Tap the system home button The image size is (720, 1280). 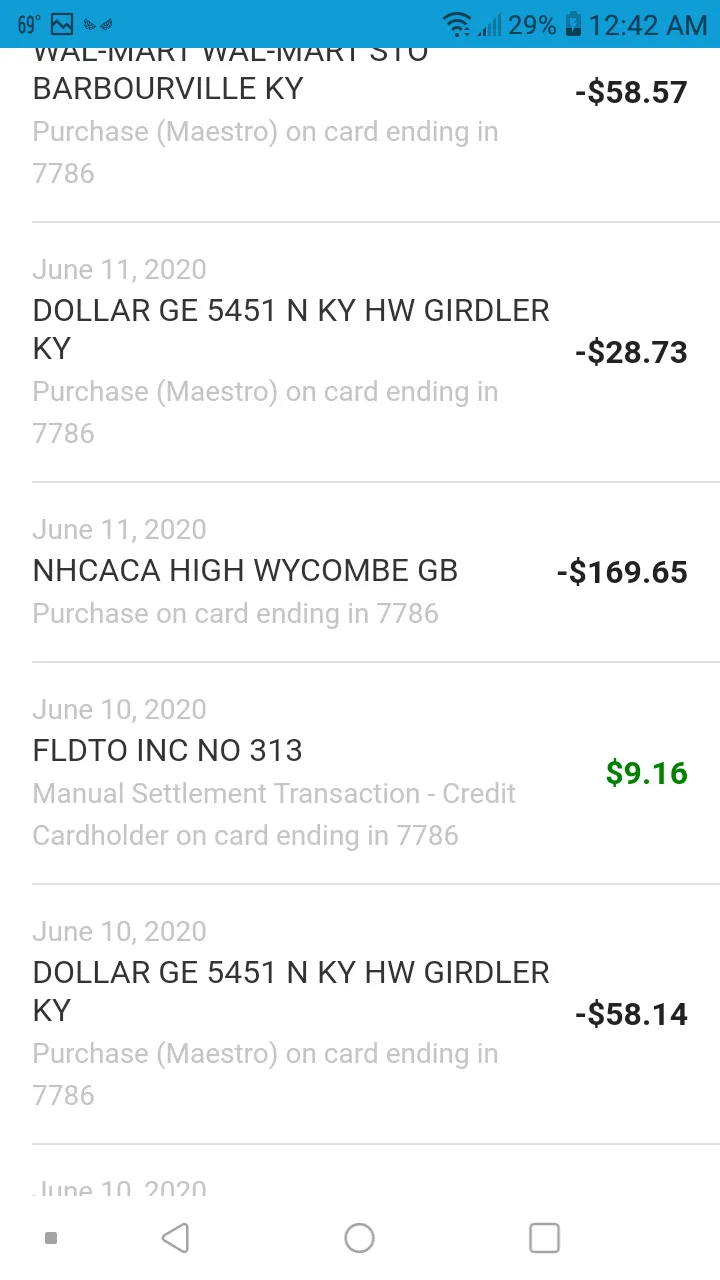coord(359,1238)
